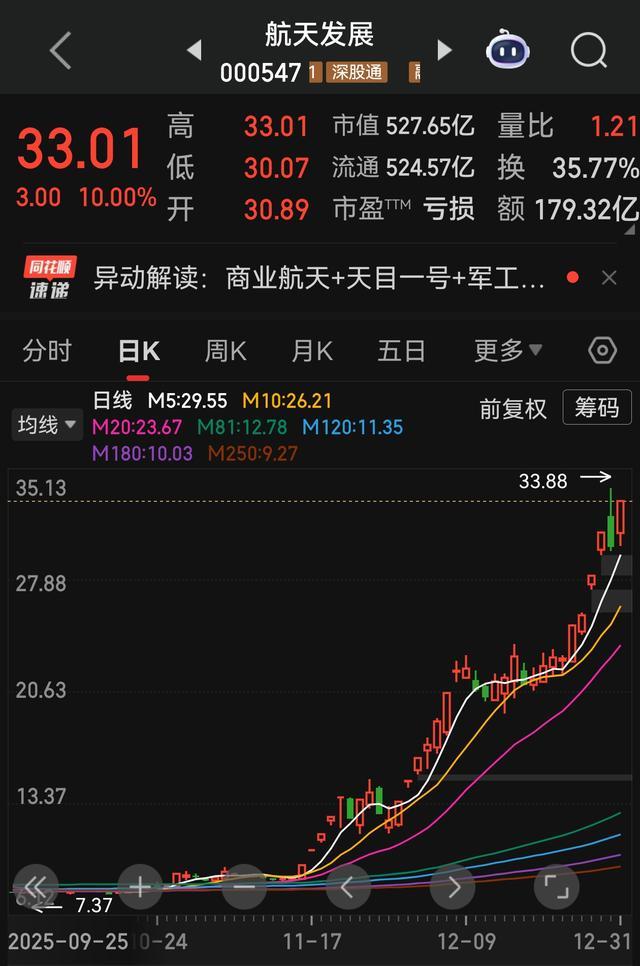
Task: Dismiss the 异动解读 banner
Action: [609, 278]
